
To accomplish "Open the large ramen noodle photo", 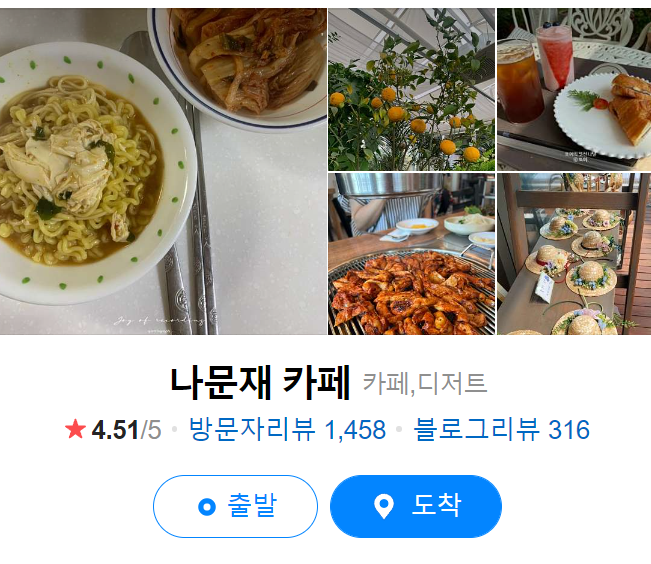I will coord(163,171).
